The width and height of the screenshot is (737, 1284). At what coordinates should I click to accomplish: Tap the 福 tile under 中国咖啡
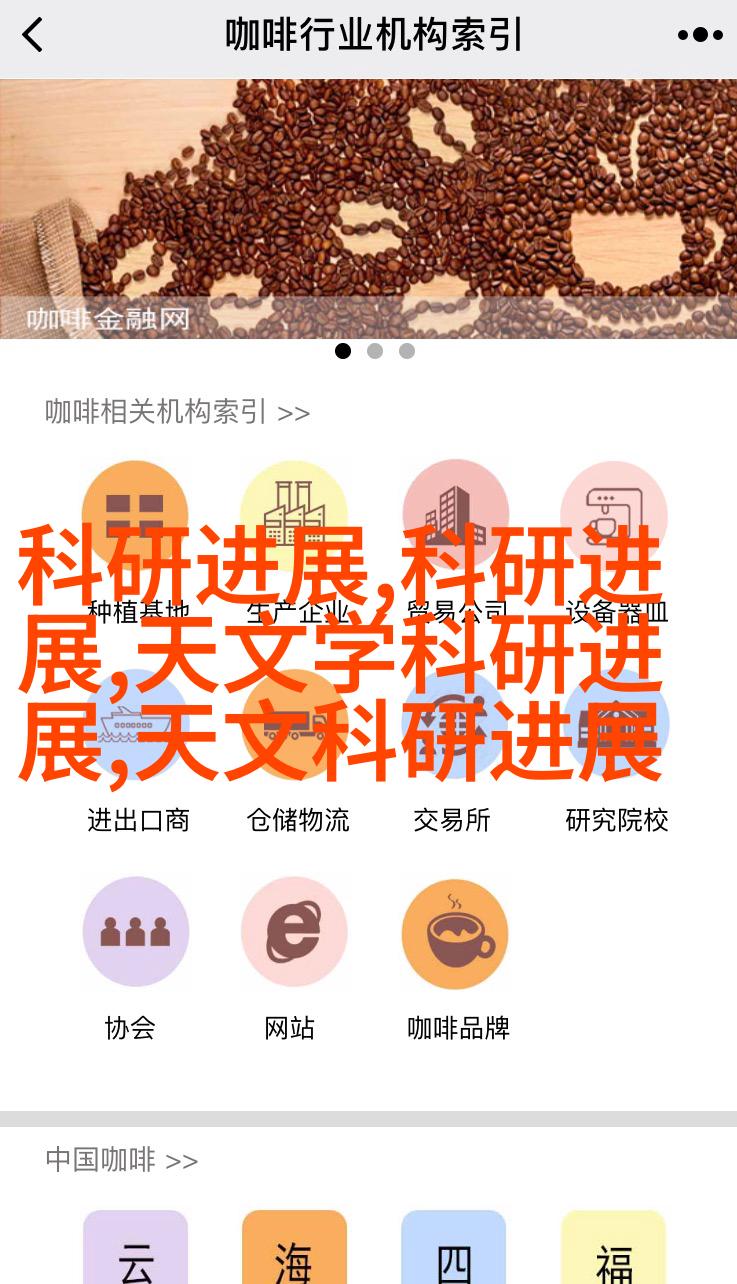click(x=614, y=1250)
